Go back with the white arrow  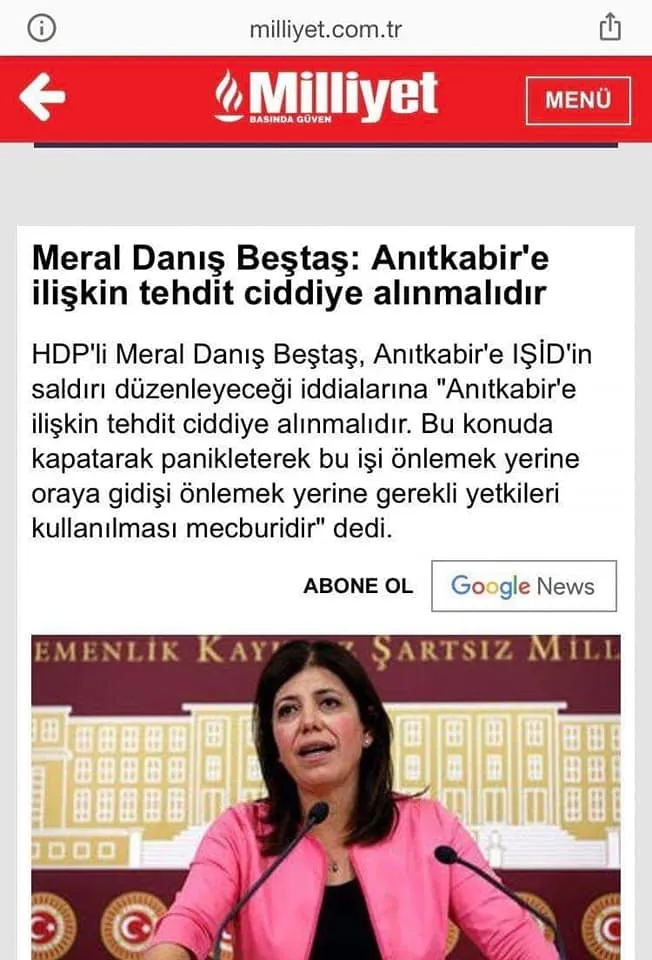(x=42, y=98)
